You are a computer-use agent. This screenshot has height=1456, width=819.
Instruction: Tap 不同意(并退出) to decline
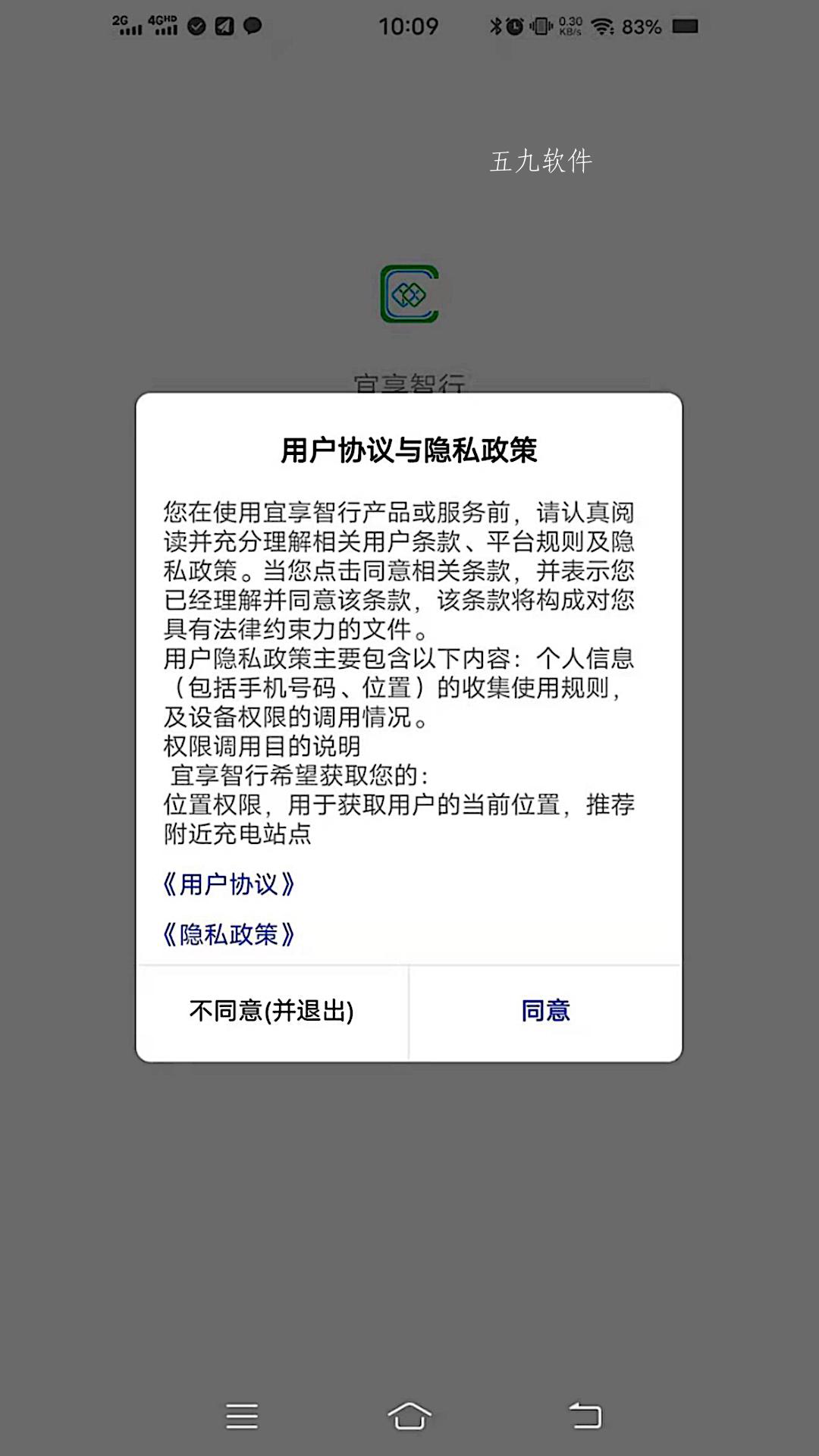(x=271, y=1012)
